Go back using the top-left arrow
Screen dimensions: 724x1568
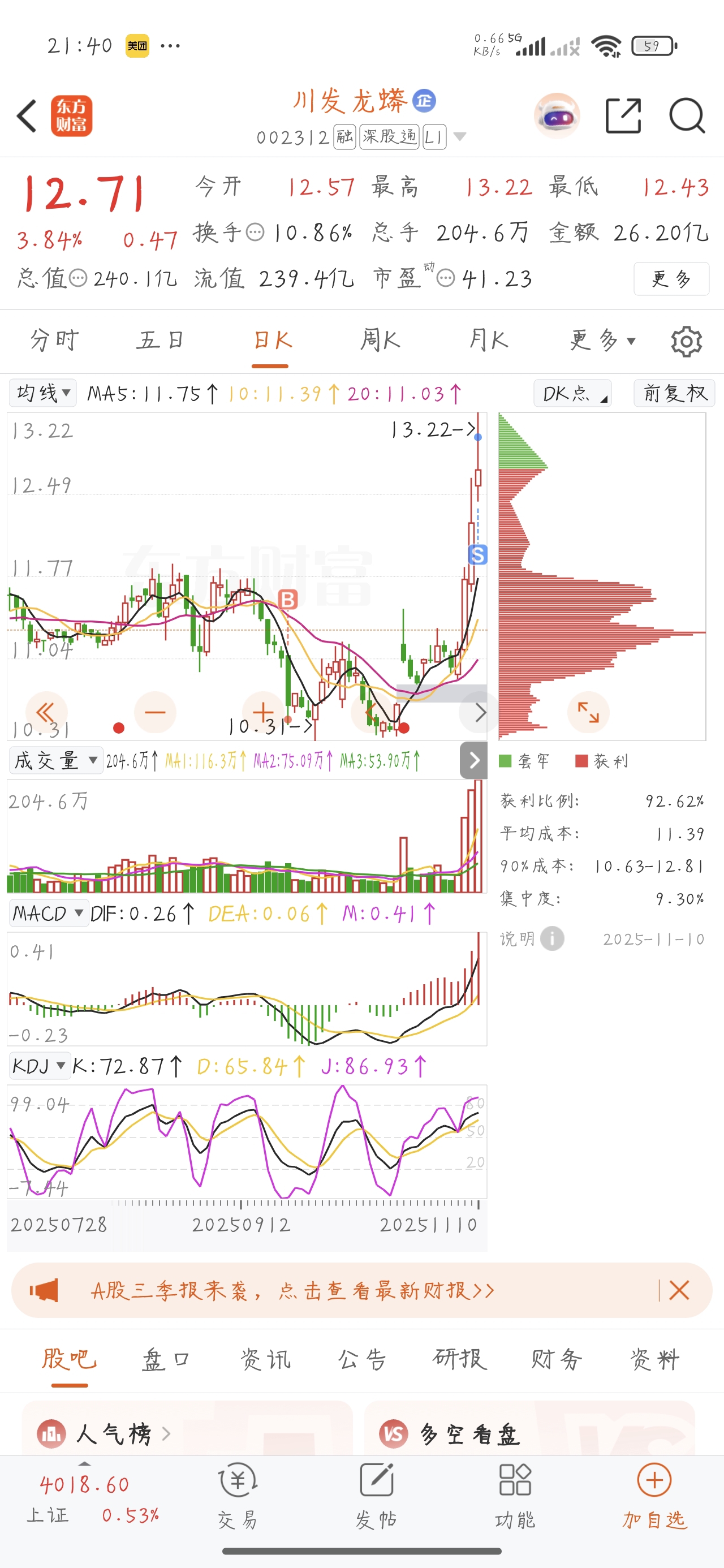tap(27, 115)
